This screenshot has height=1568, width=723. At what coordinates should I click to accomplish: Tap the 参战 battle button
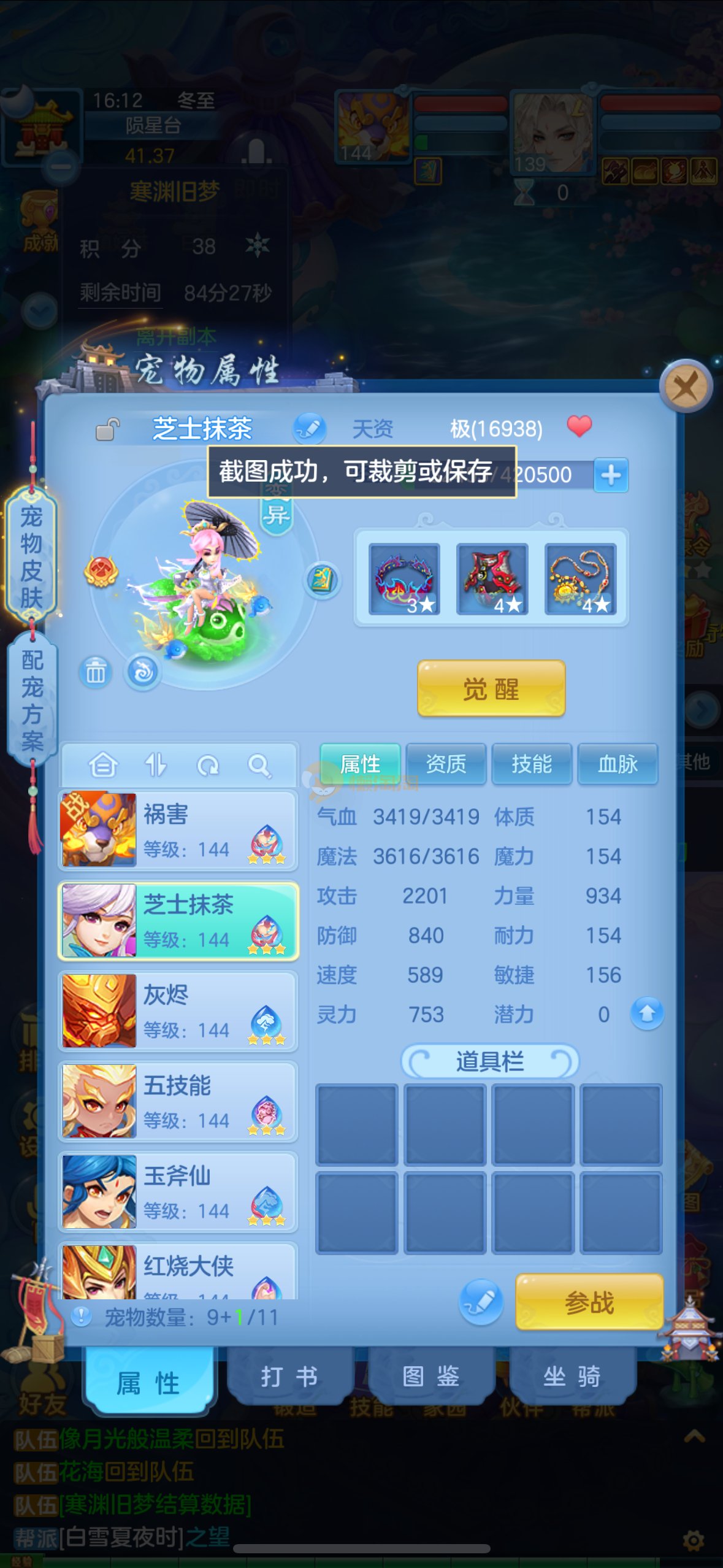(x=589, y=1302)
